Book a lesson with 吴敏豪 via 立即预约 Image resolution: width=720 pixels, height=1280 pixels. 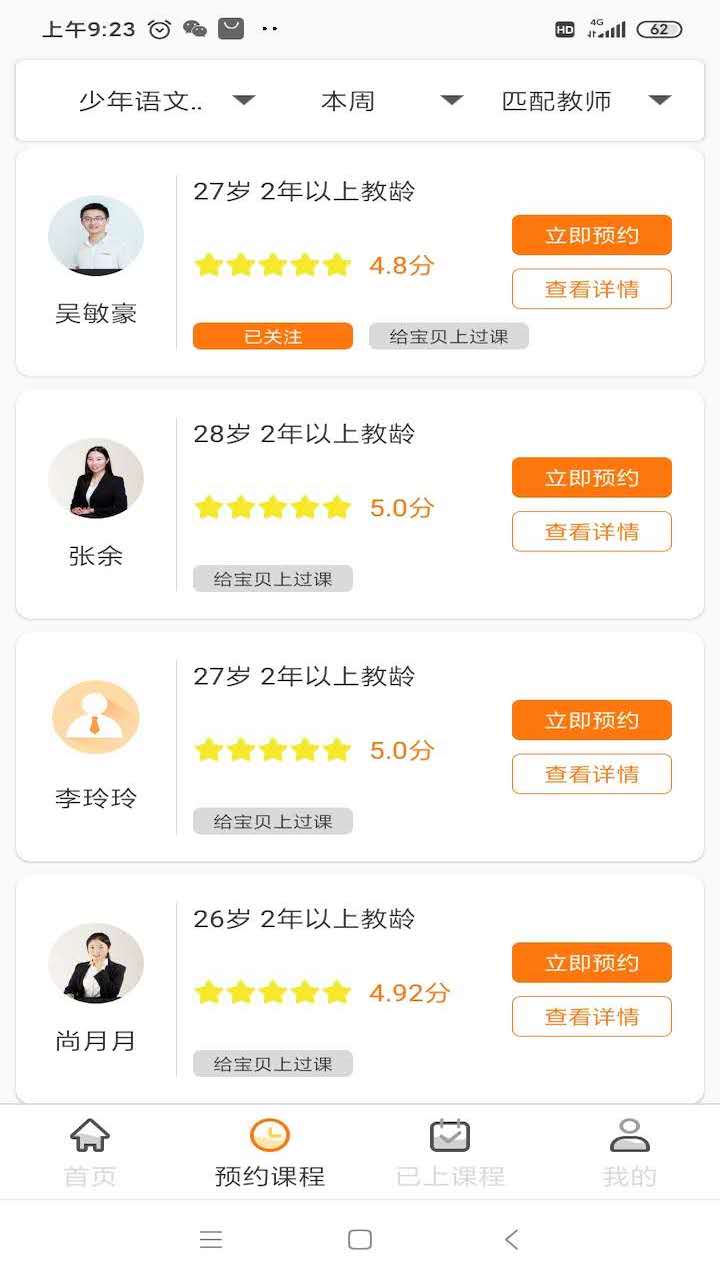pyautogui.click(x=591, y=236)
